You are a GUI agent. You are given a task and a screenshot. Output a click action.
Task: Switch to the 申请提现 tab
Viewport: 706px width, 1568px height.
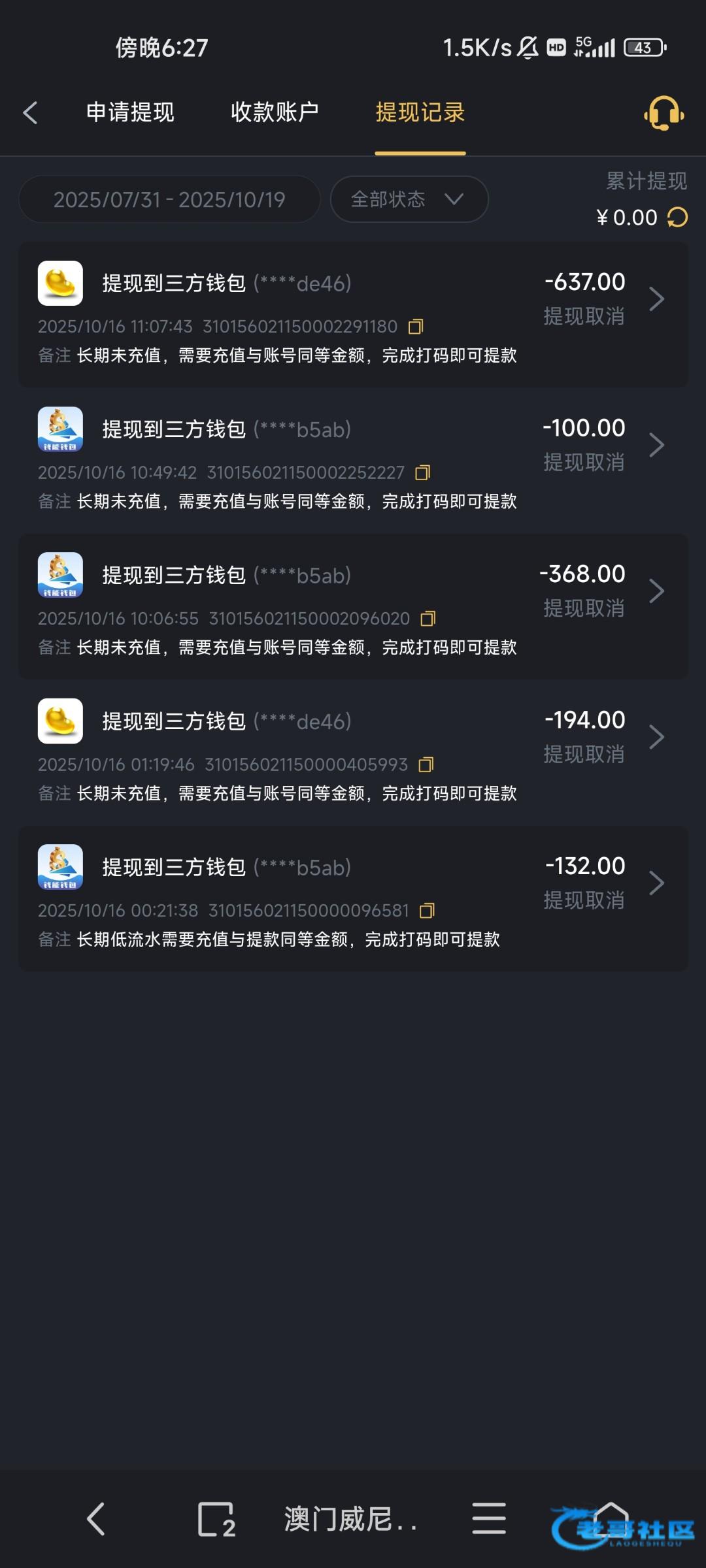tap(130, 112)
